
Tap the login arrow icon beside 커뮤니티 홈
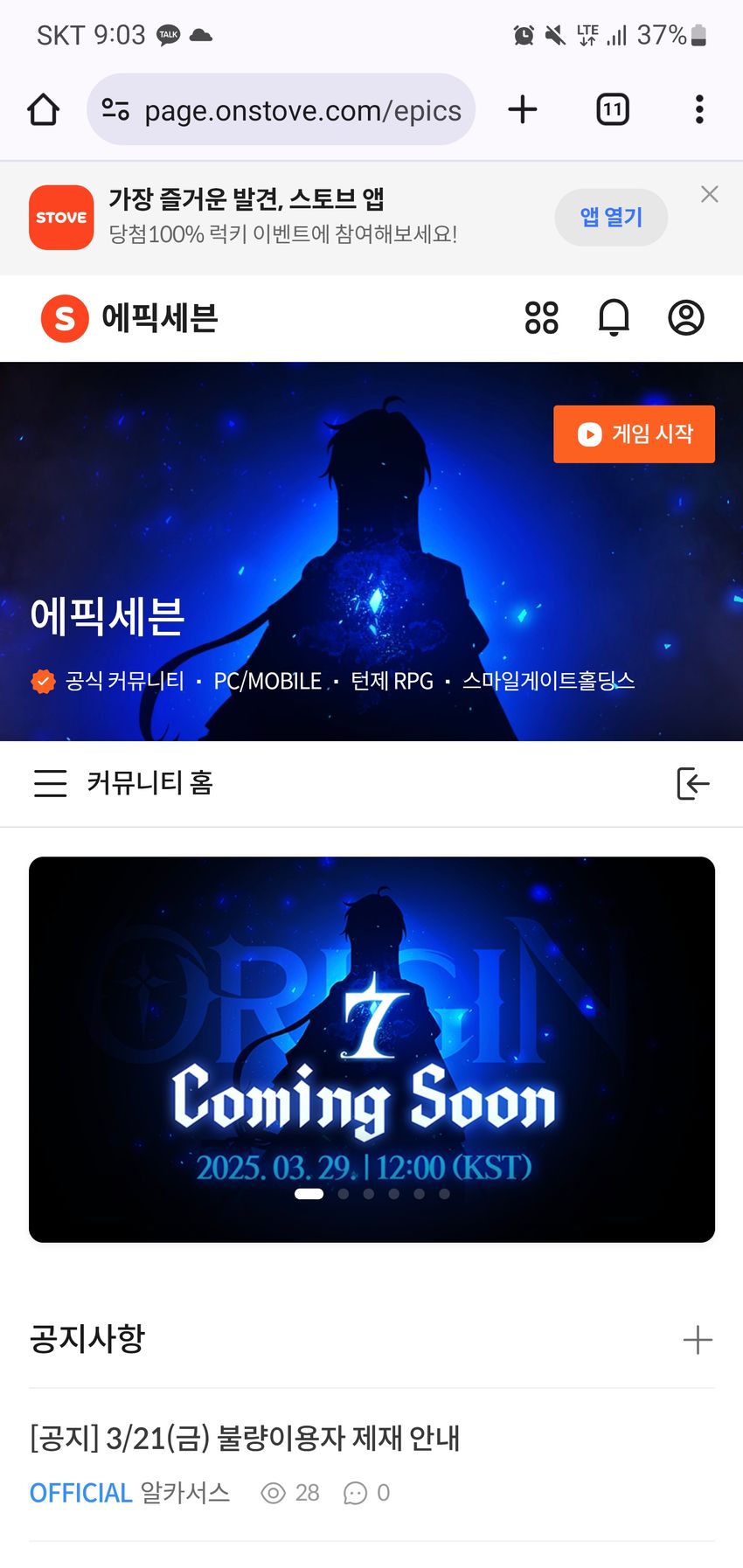pyautogui.click(x=692, y=783)
